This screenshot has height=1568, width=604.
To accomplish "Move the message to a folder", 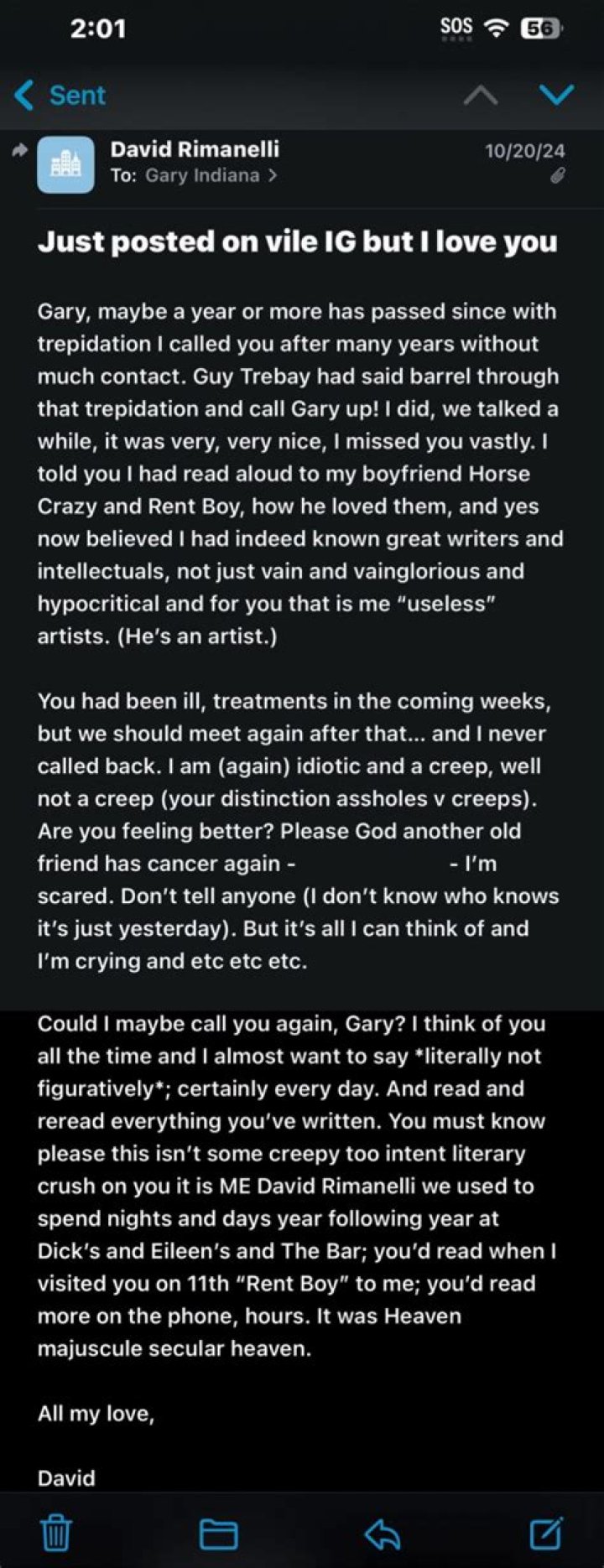I will click(x=218, y=1534).
